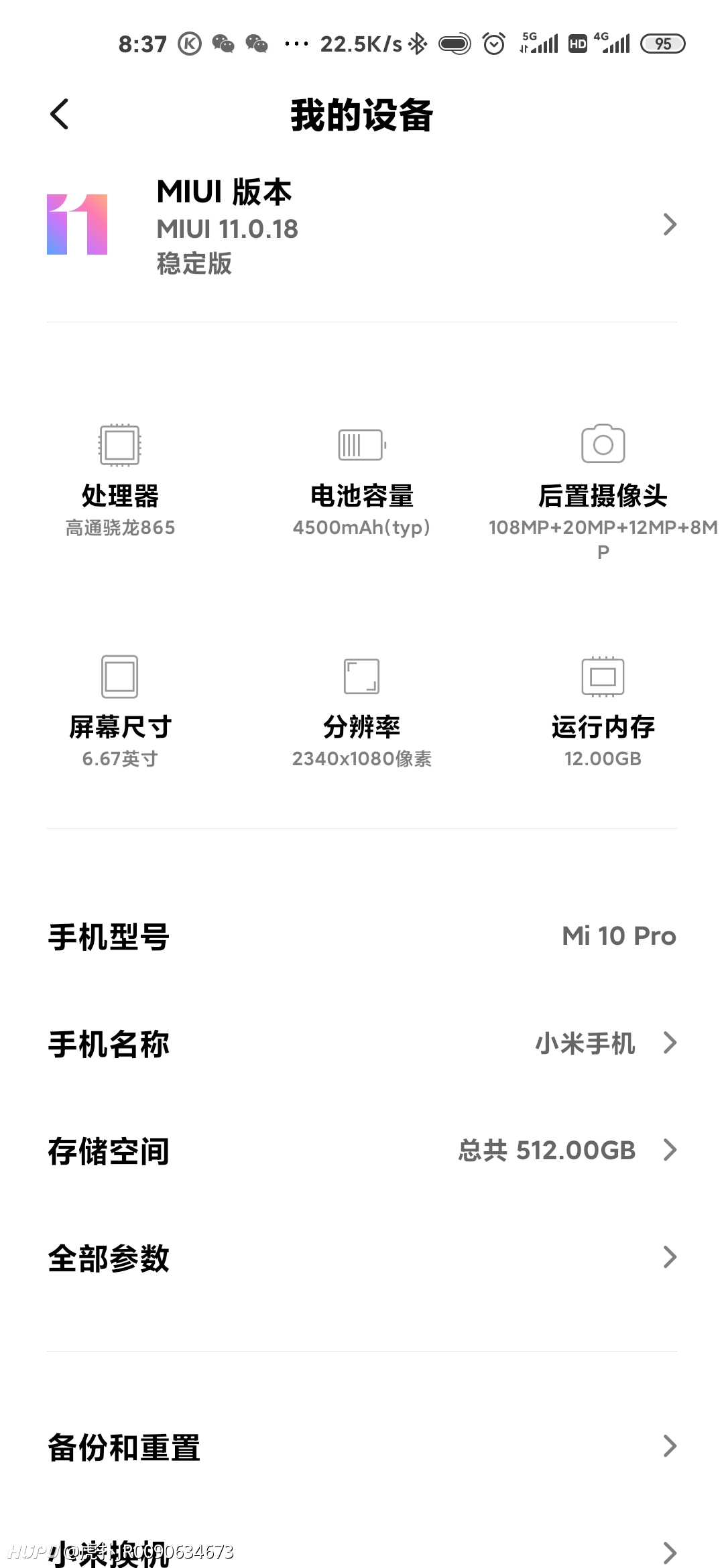Open the 手机名称 setting
This screenshot has width=724, height=1568.
coord(362,1043)
